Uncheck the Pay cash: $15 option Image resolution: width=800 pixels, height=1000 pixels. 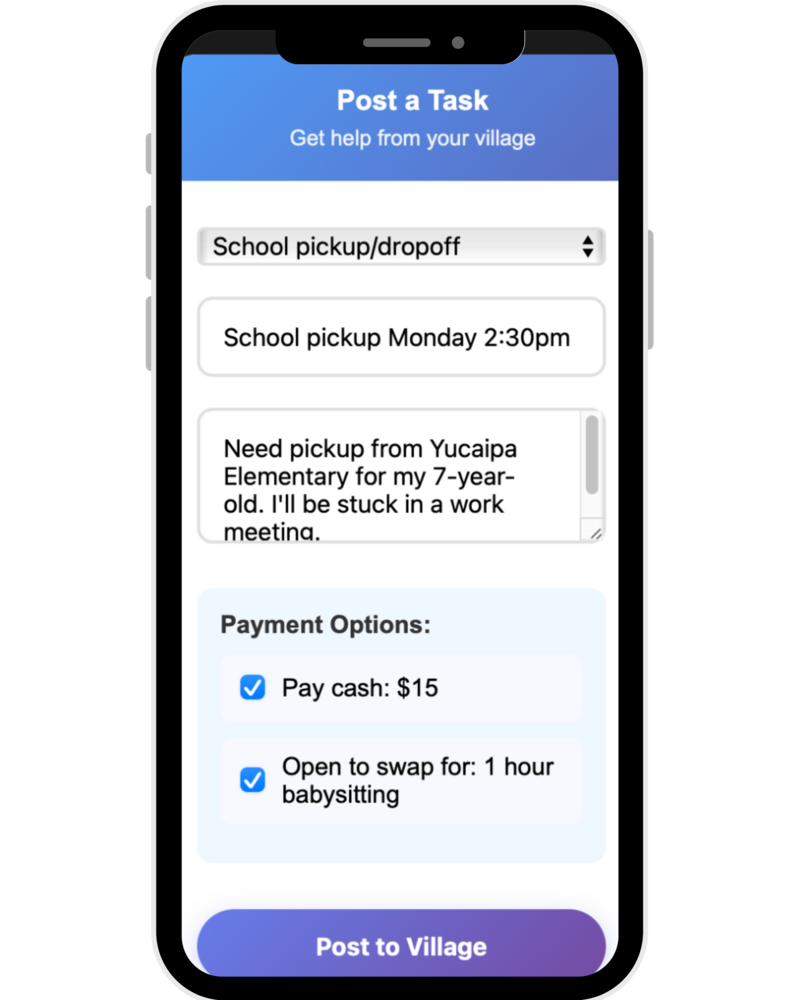point(253,688)
